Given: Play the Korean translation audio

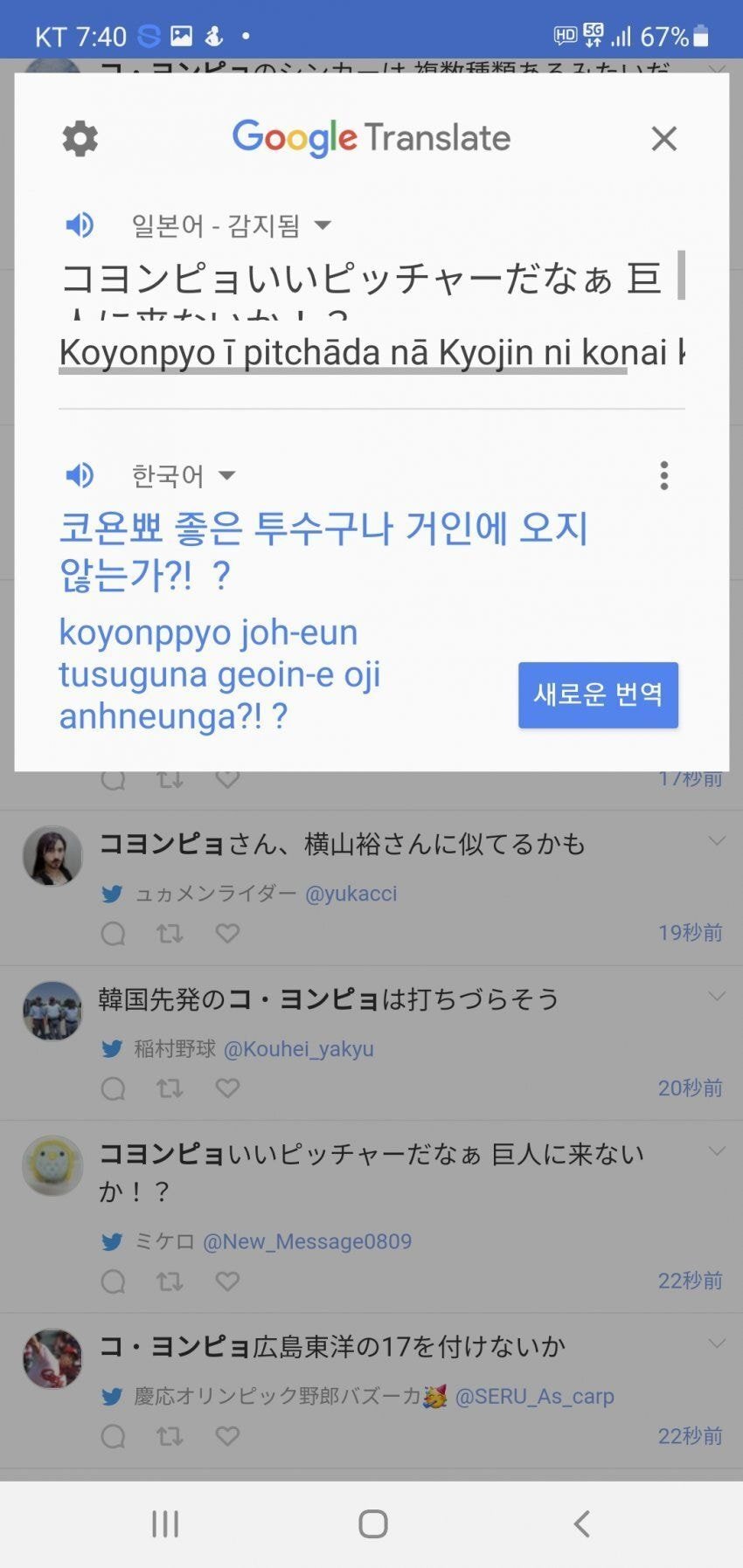Looking at the screenshot, I should tap(80, 475).
